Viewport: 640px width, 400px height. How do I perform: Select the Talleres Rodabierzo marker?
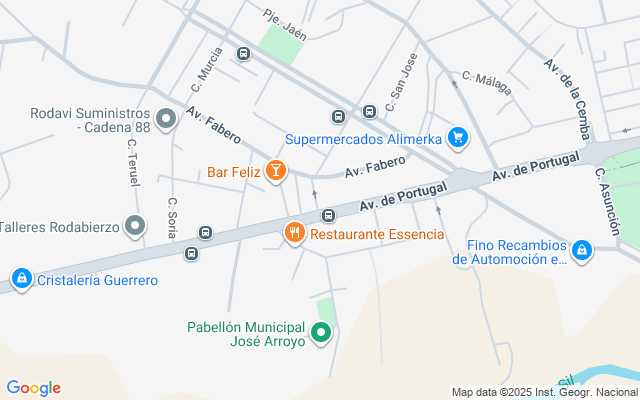tap(135, 226)
